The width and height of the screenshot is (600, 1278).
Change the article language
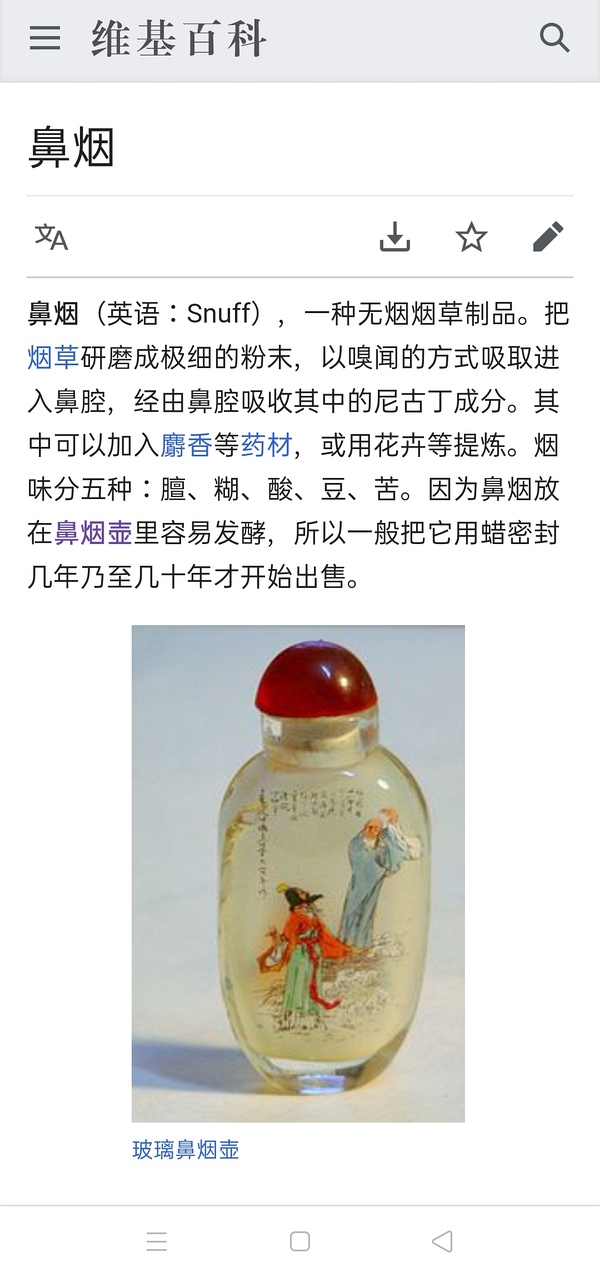51,237
